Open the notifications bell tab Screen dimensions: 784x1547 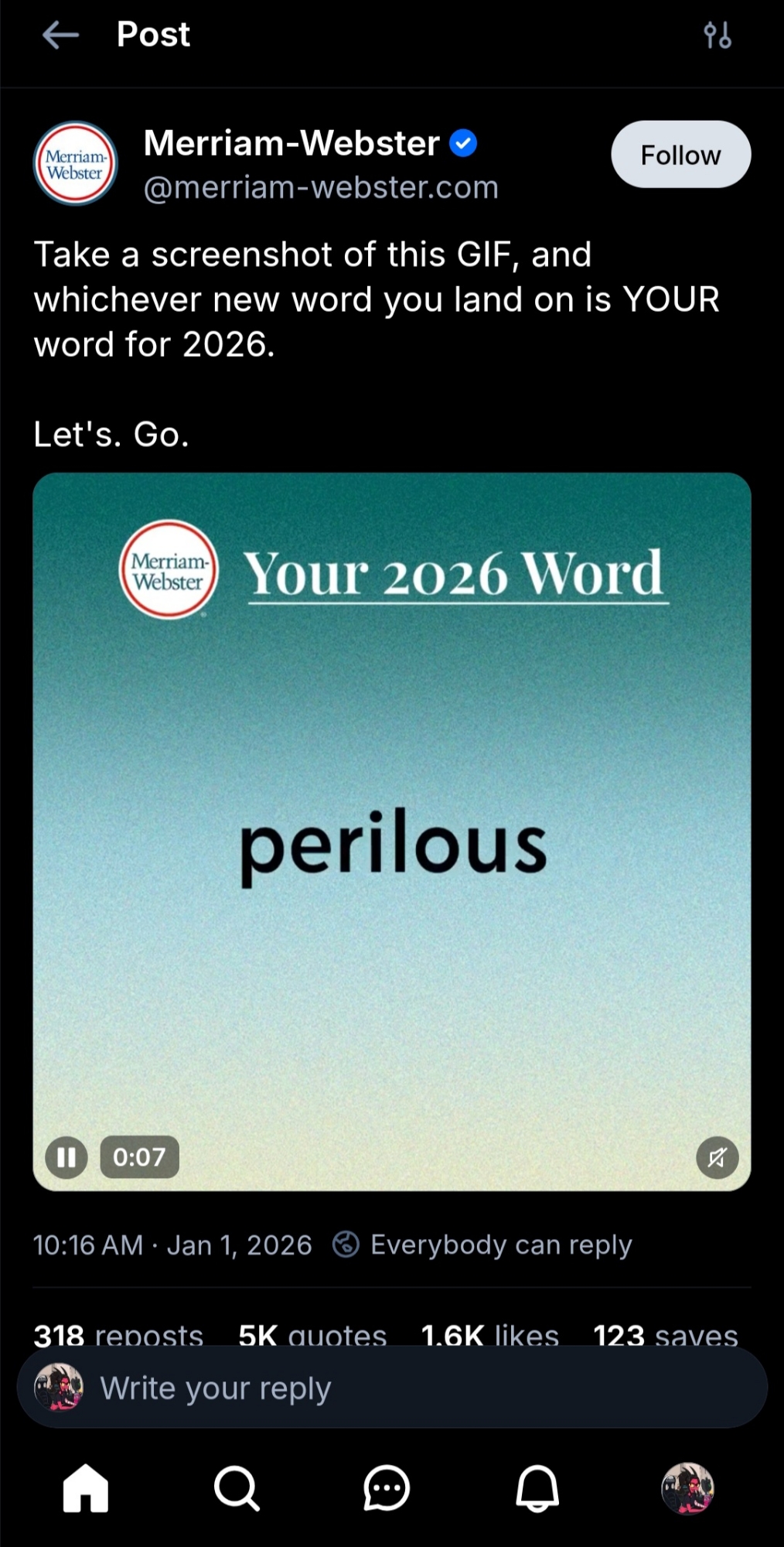[x=537, y=1487]
